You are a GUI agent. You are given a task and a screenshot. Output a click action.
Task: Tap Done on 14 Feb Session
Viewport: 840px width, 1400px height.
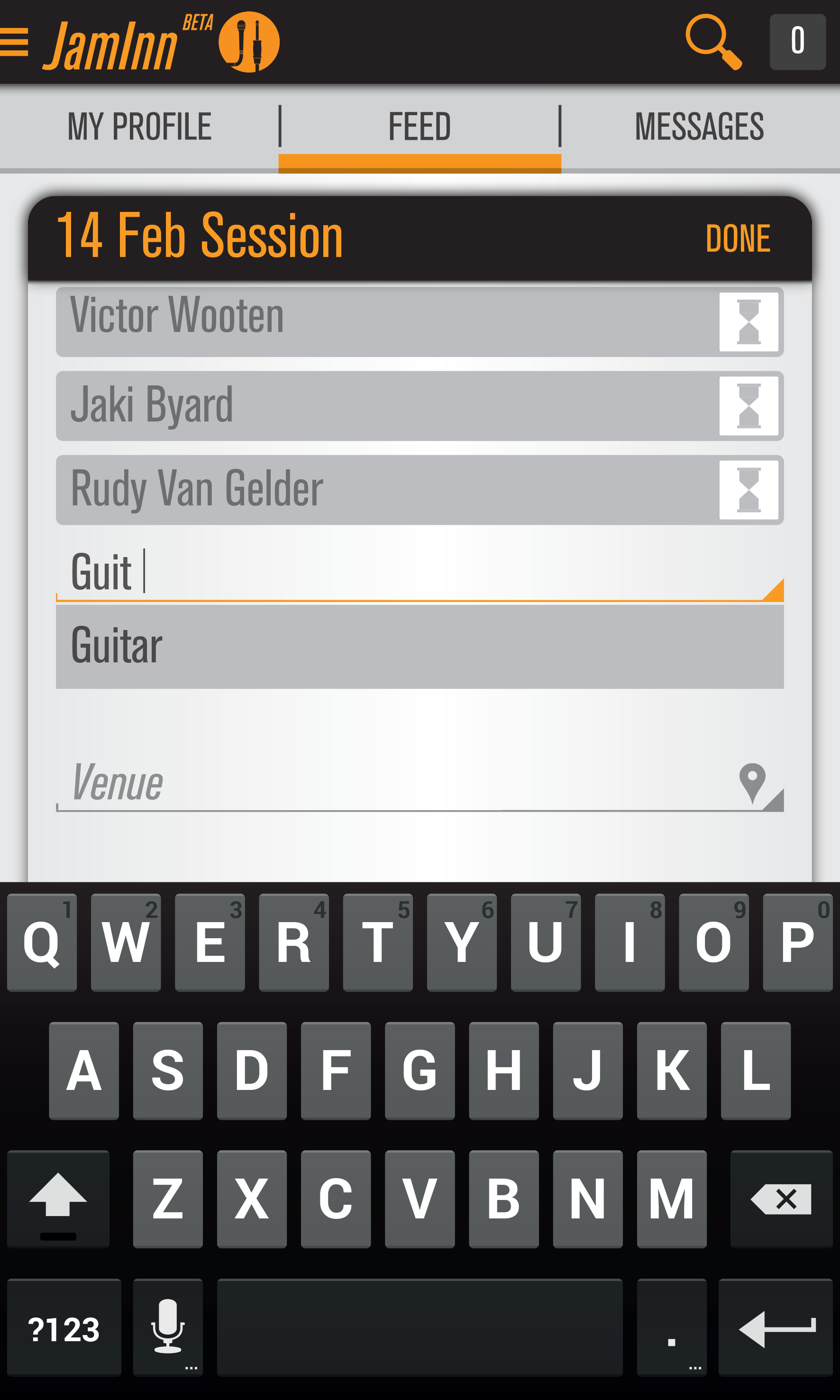tap(737, 238)
